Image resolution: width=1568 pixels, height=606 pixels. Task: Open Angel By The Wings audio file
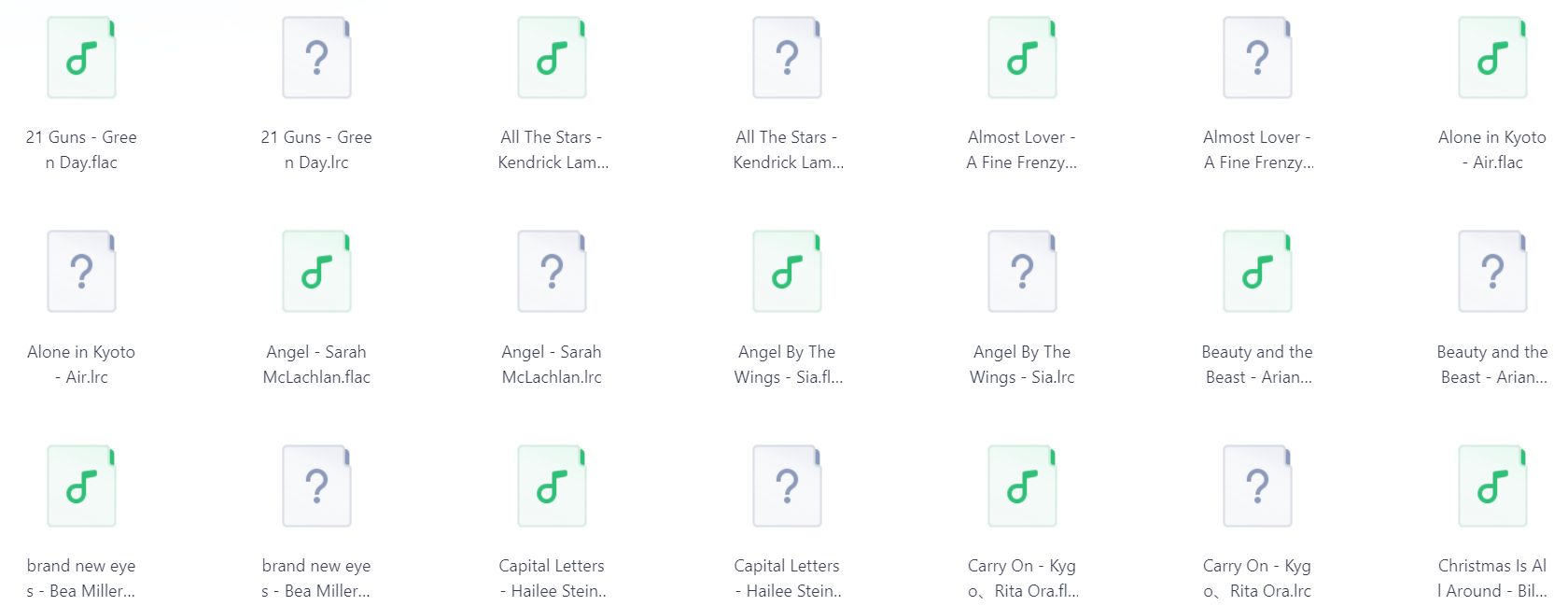(x=788, y=272)
